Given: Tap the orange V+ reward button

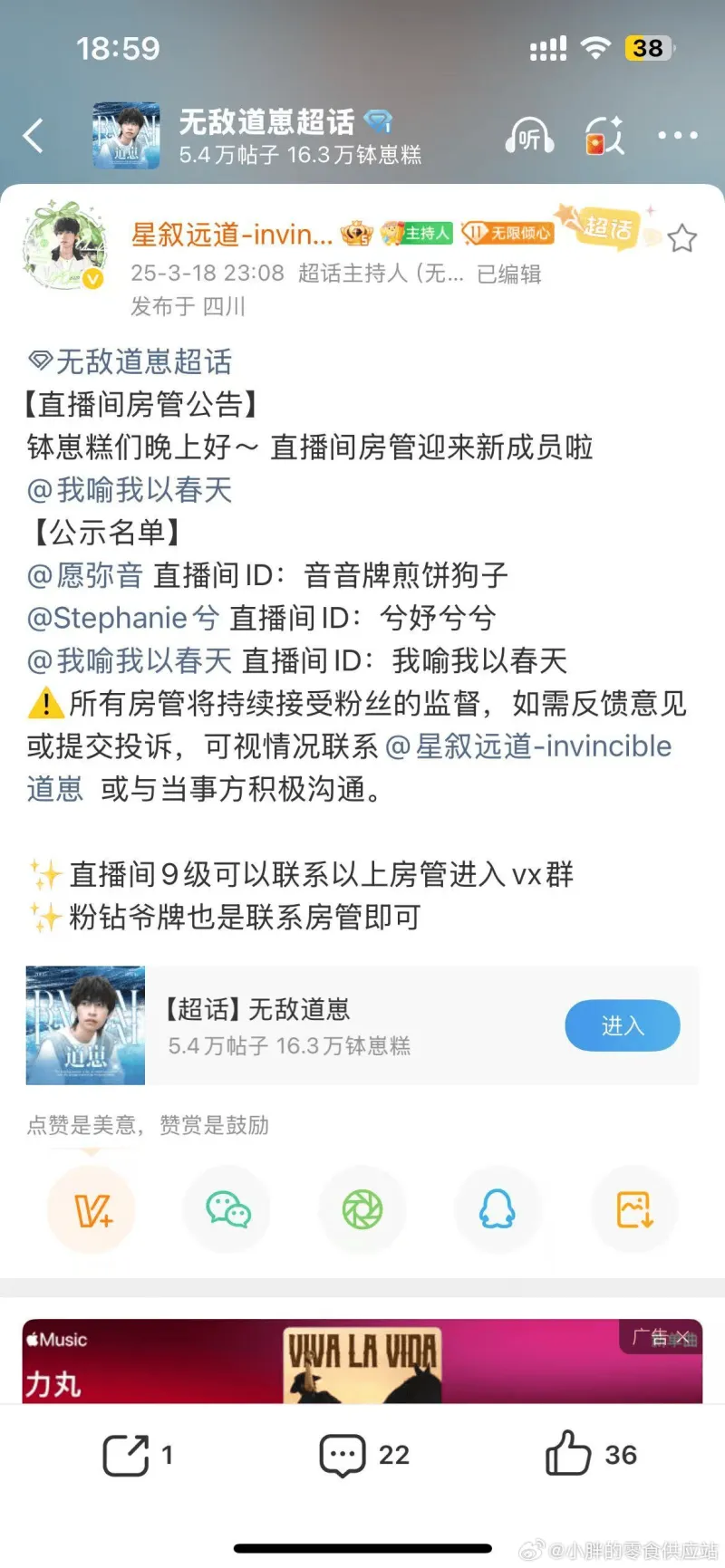Looking at the screenshot, I should click(92, 1210).
